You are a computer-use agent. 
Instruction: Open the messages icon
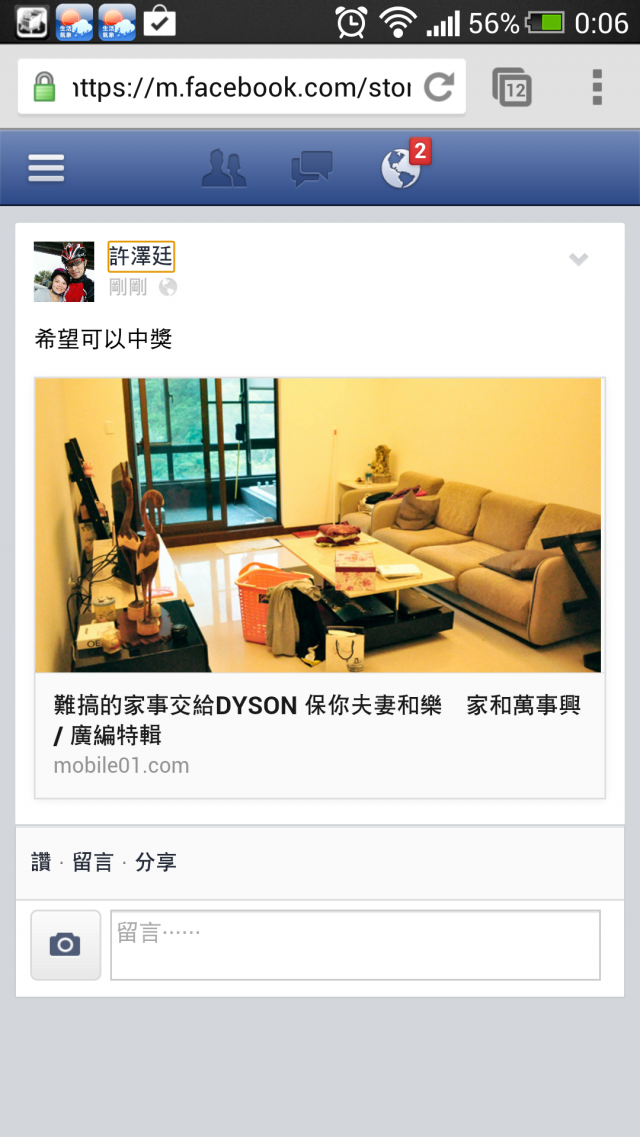[312, 168]
